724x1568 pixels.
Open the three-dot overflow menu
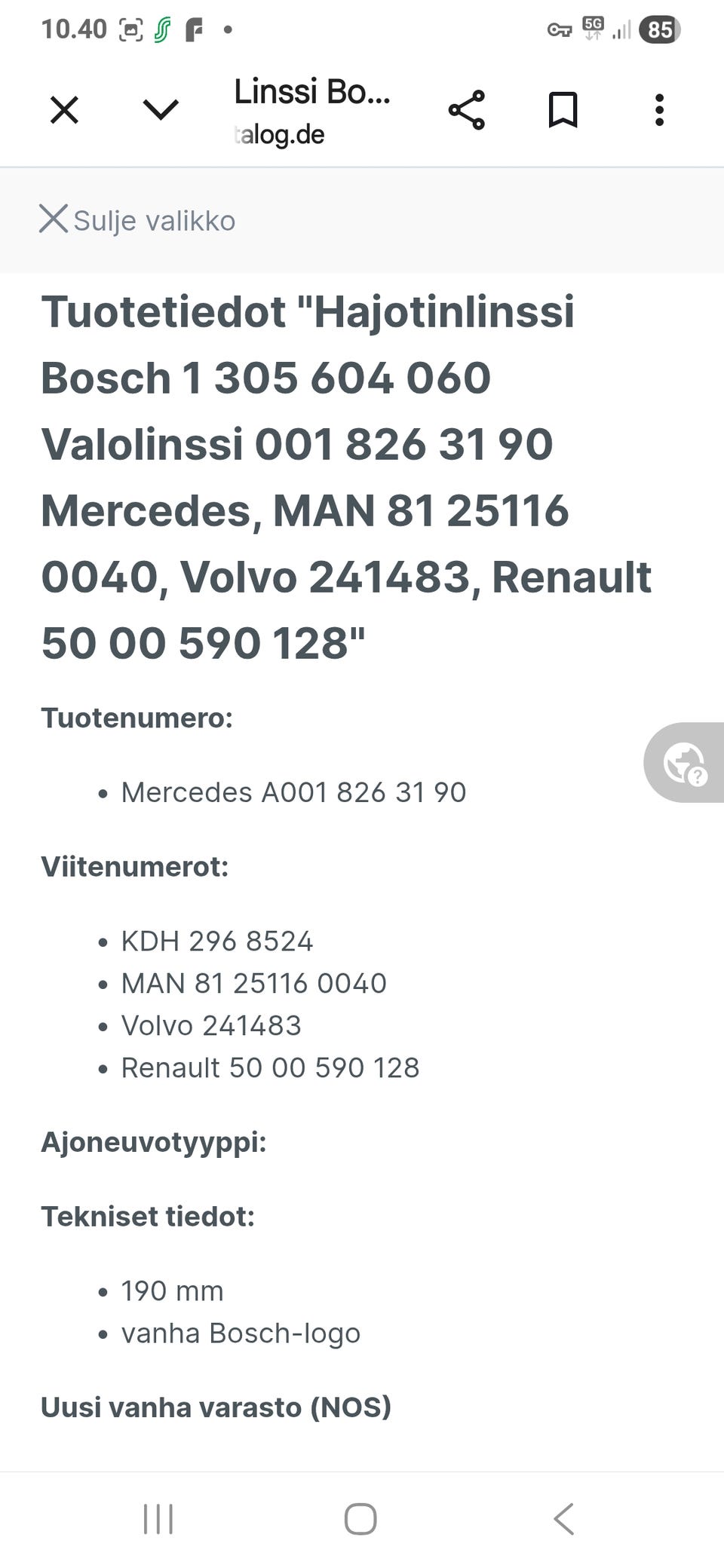point(659,110)
